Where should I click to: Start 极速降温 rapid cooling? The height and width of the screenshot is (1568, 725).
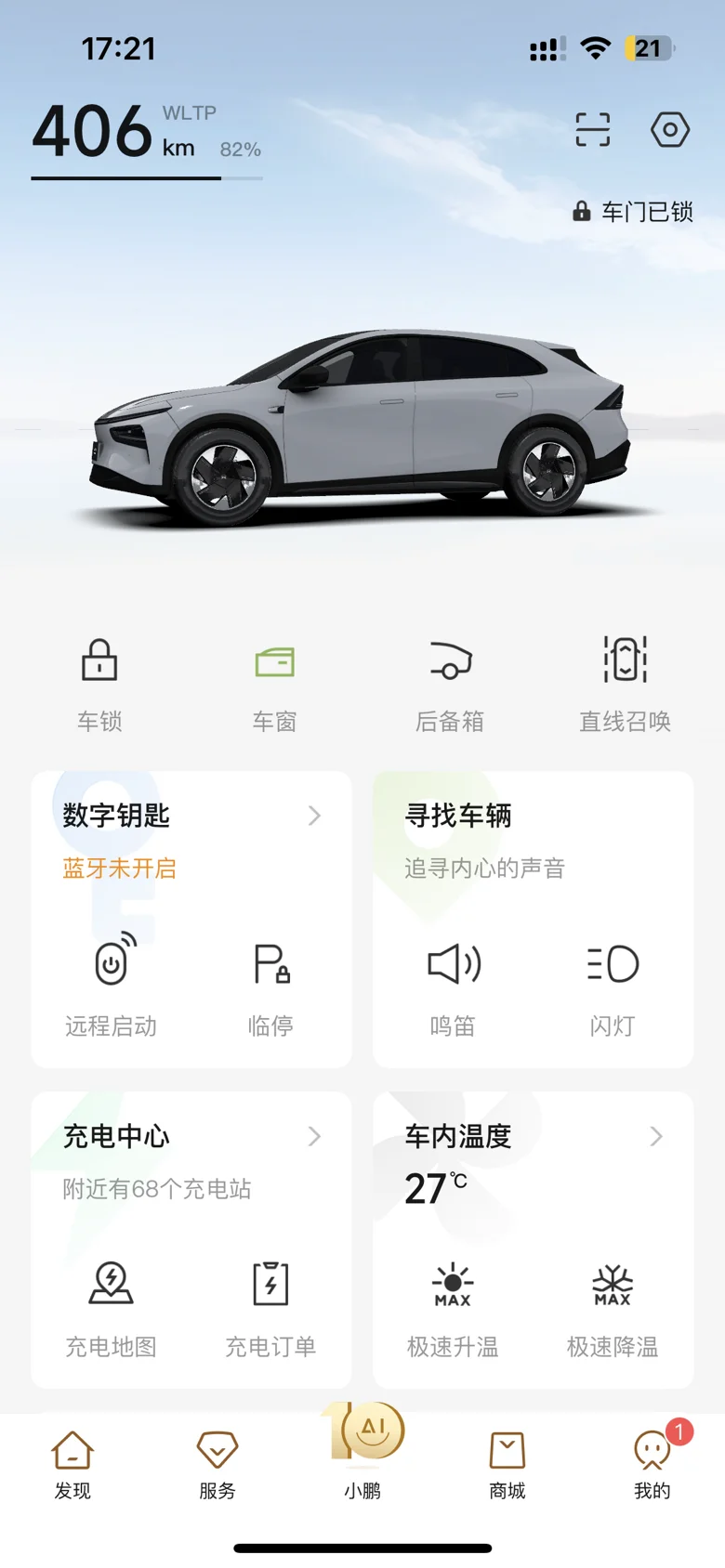(x=613, y=1305)
